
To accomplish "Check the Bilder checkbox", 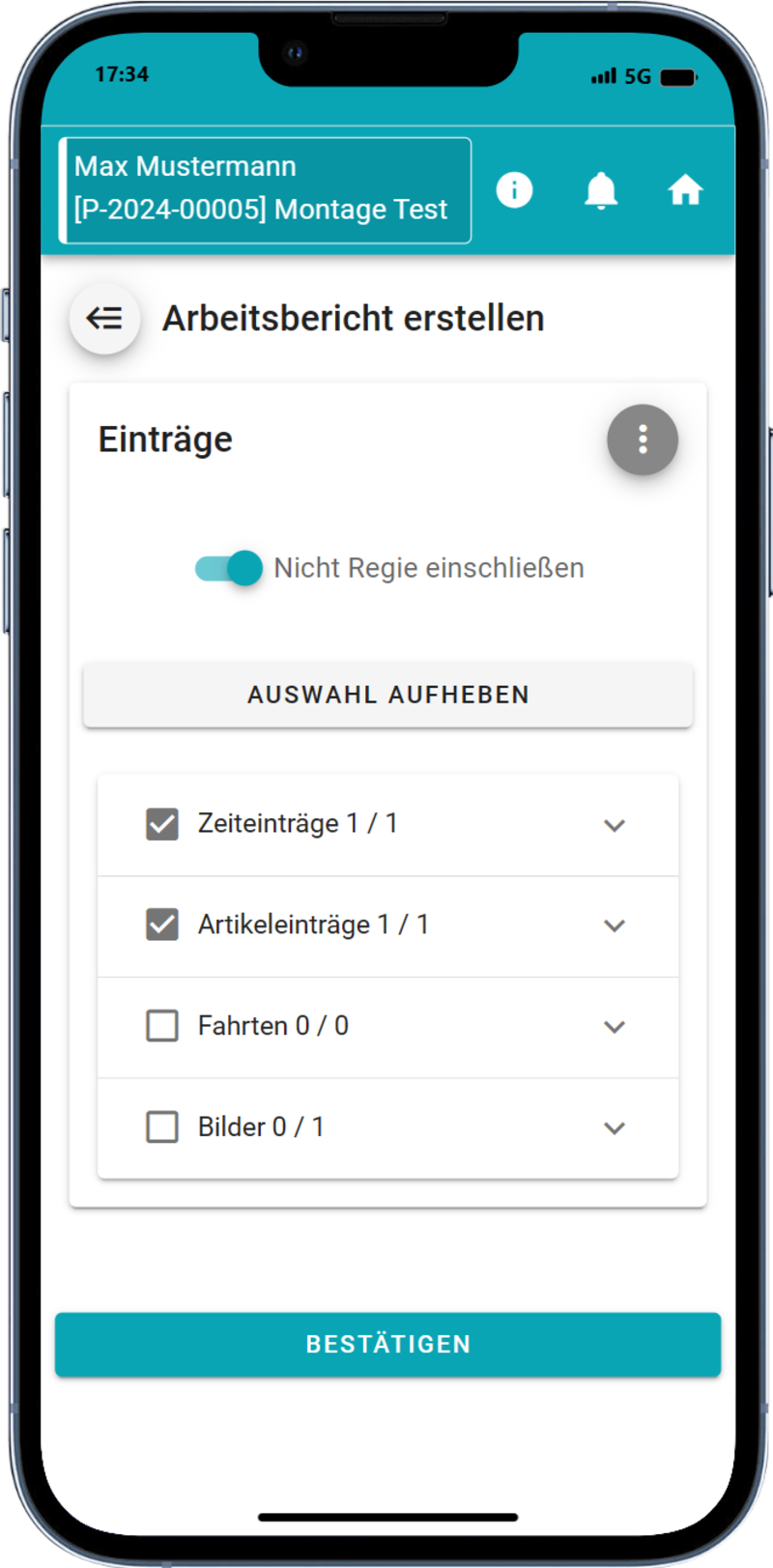I will [162, 1126].
